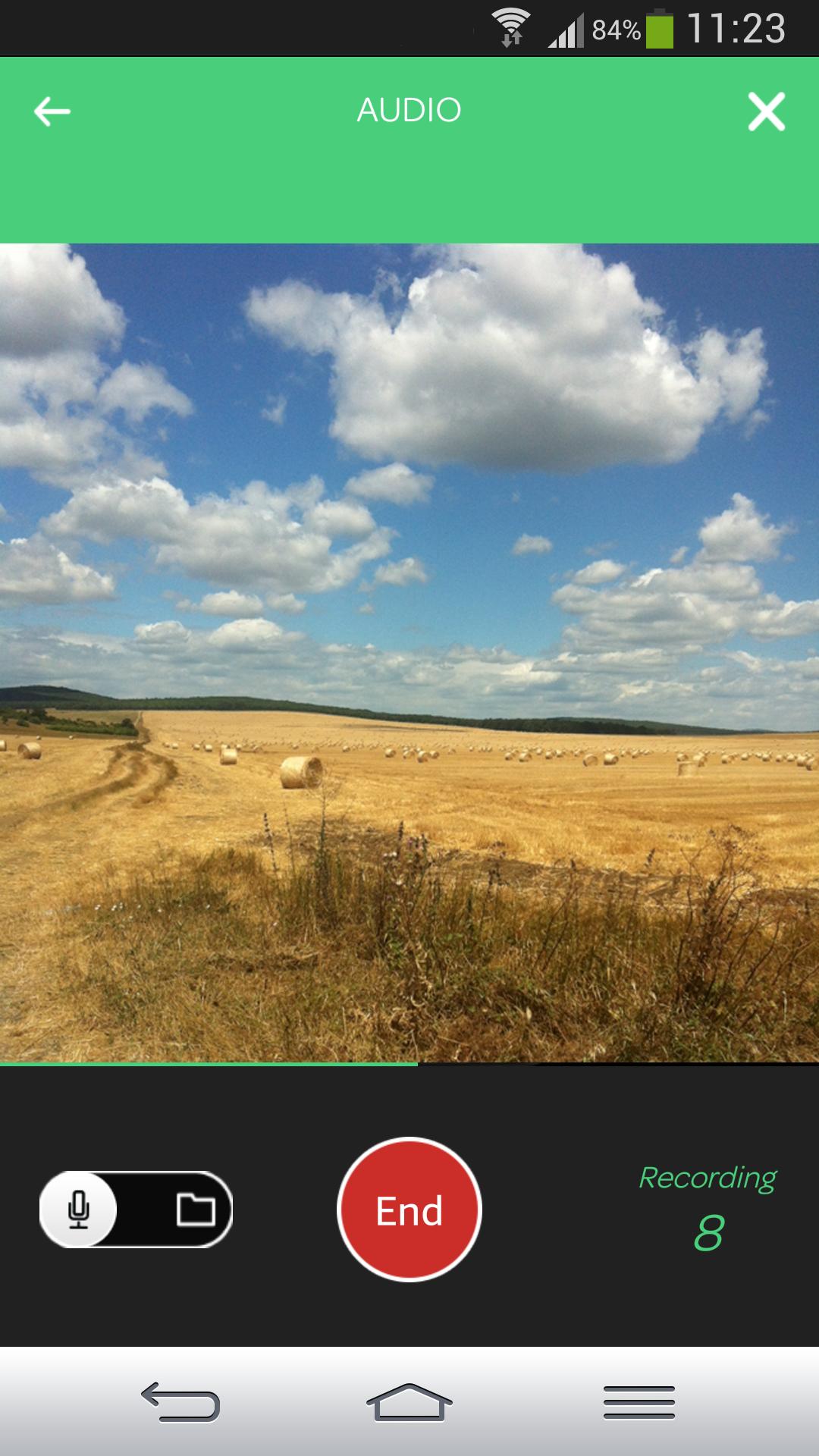Stop recording with the End button
Image resolution: width=819 pixels, height=1456 pixels.
(409, 1210)
